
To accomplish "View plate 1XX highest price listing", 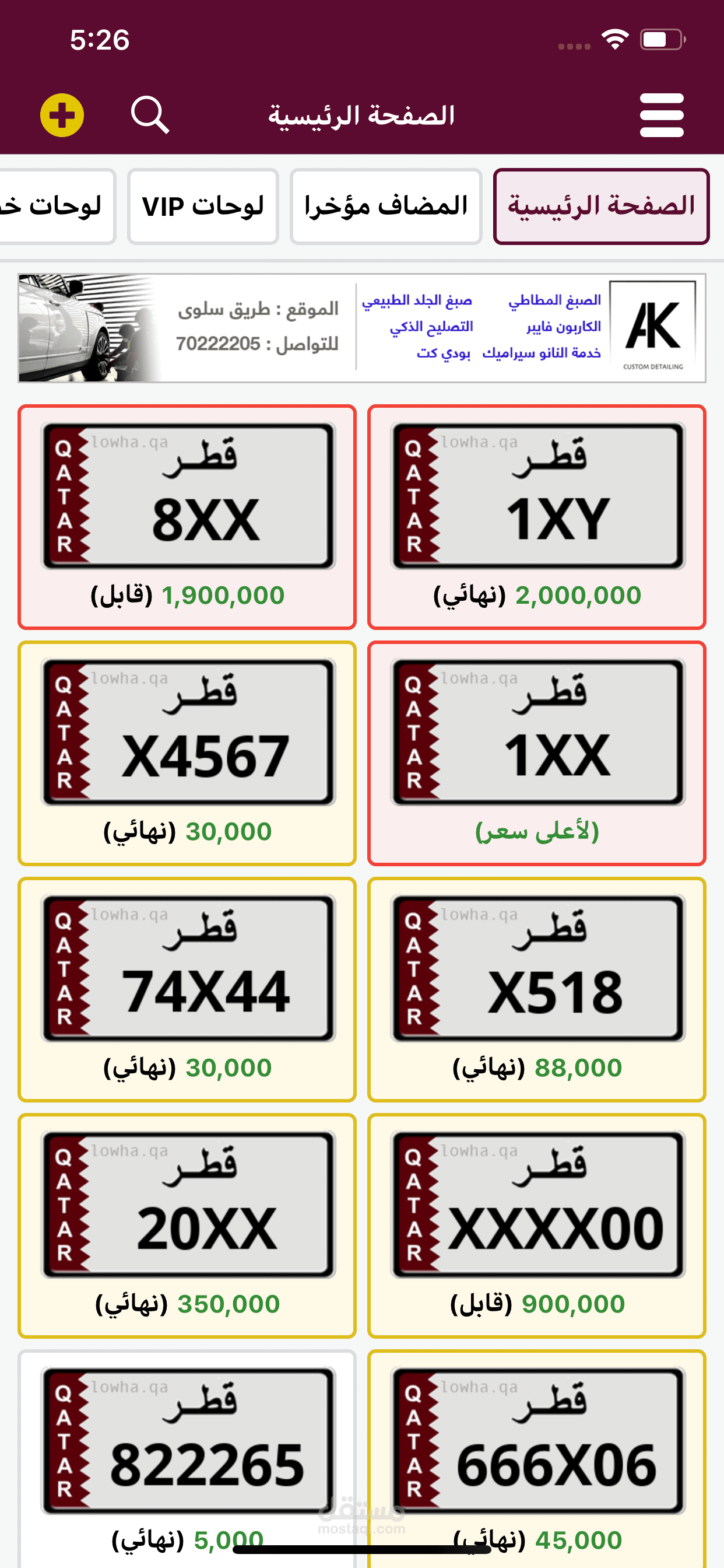I will pos(537,752).
